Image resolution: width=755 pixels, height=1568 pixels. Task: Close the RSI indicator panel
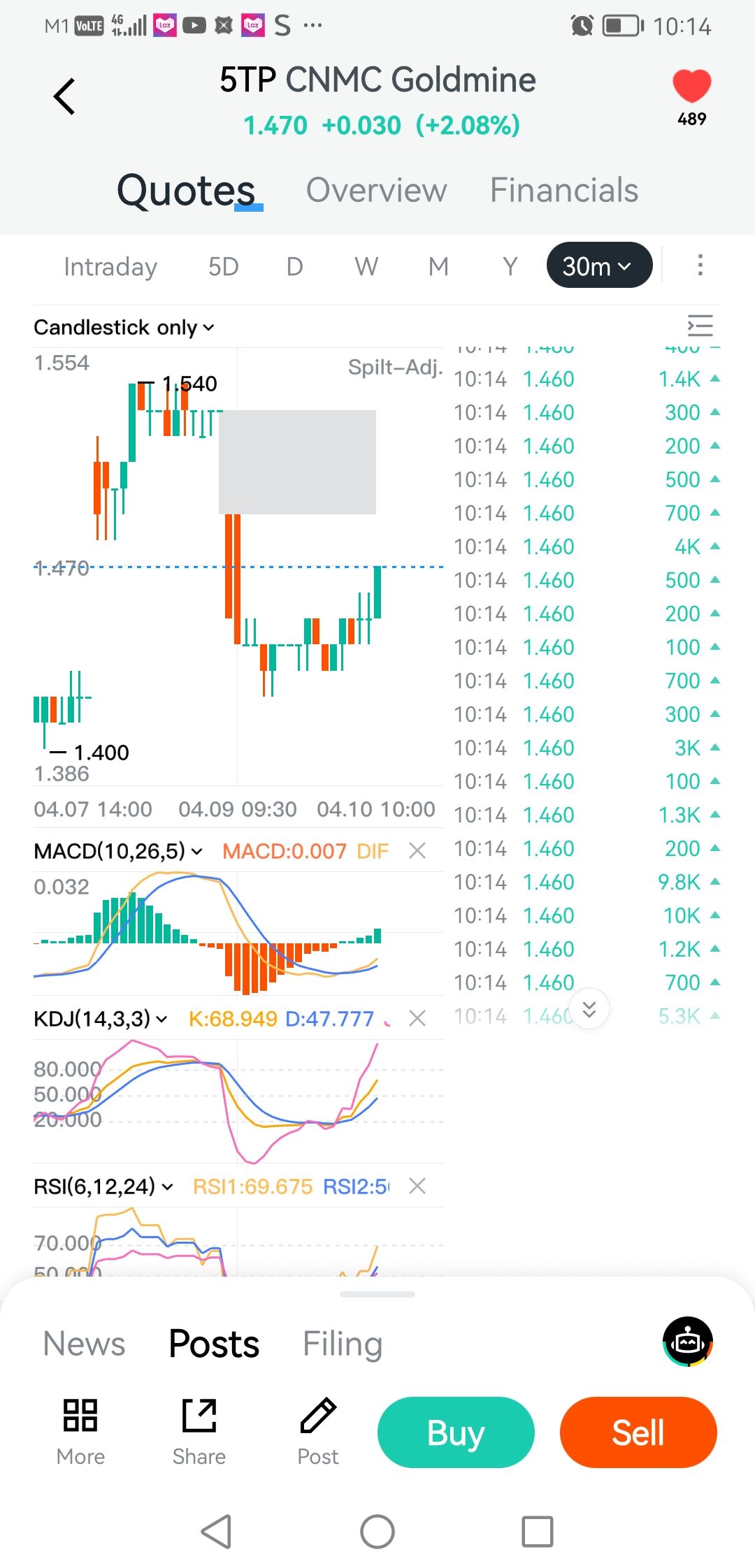tap(417, 1186)
